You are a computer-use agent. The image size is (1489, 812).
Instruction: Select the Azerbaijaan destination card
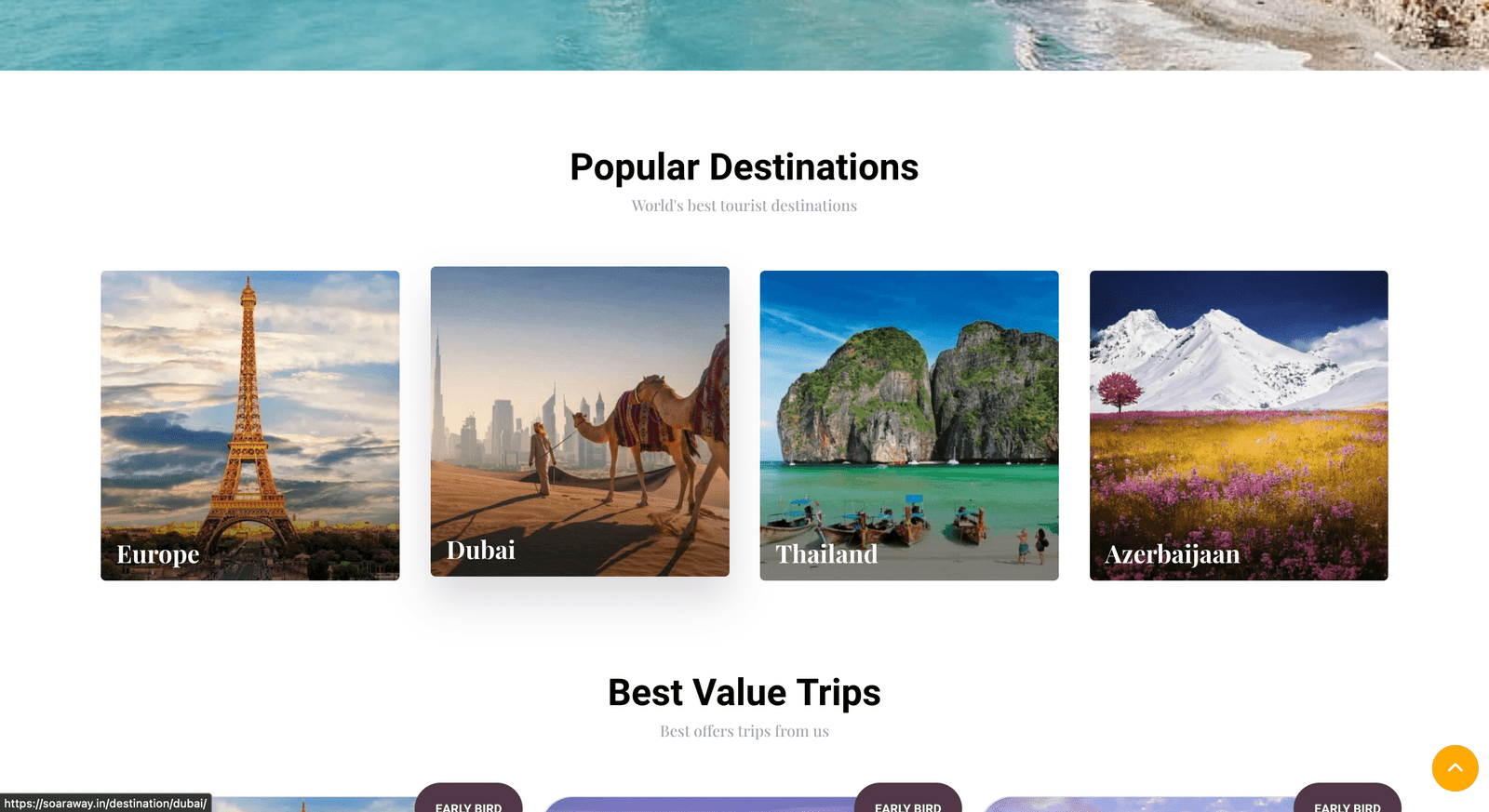(1238, 425)
